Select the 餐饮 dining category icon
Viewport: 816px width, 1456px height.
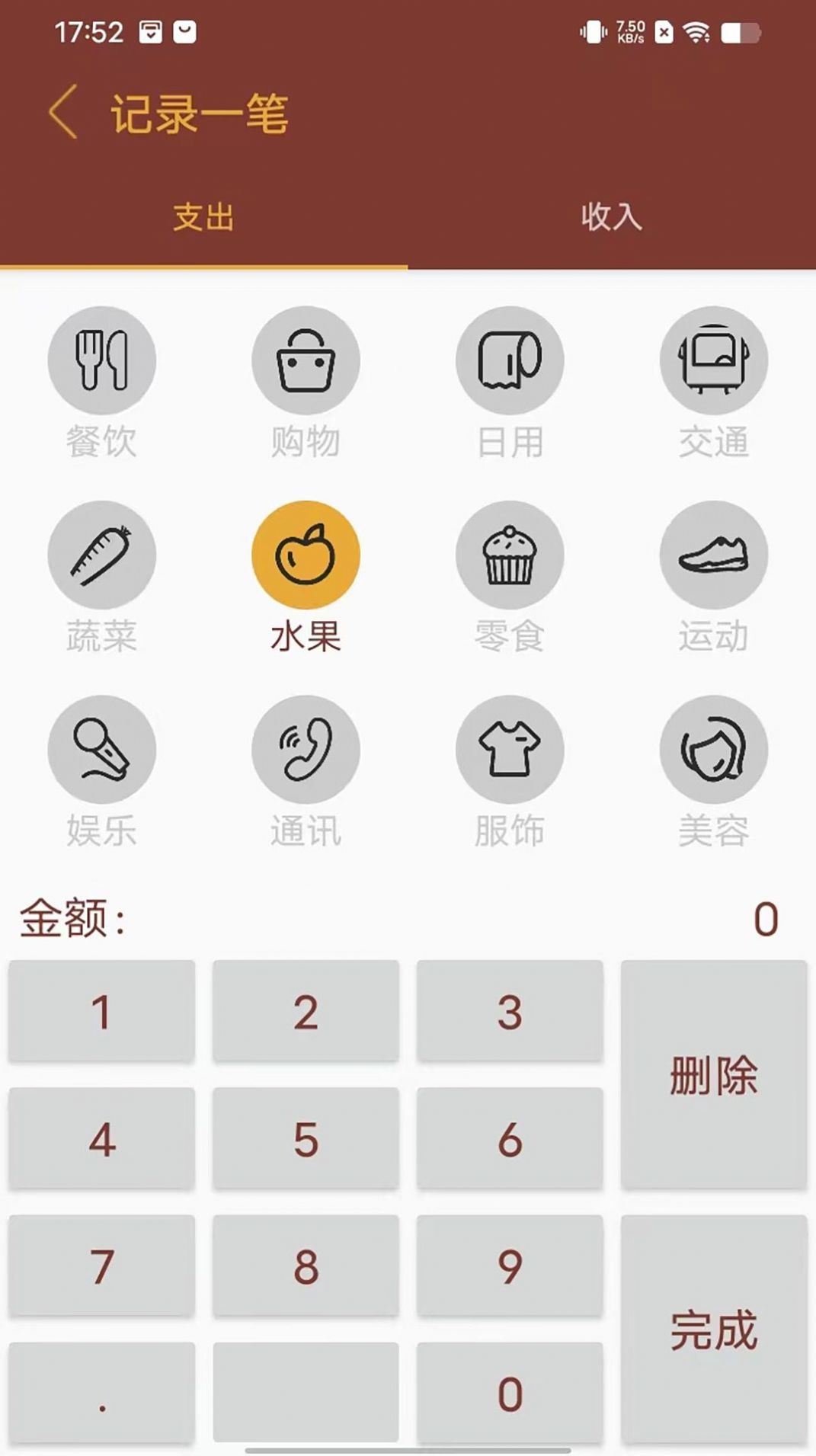point(102,360)
